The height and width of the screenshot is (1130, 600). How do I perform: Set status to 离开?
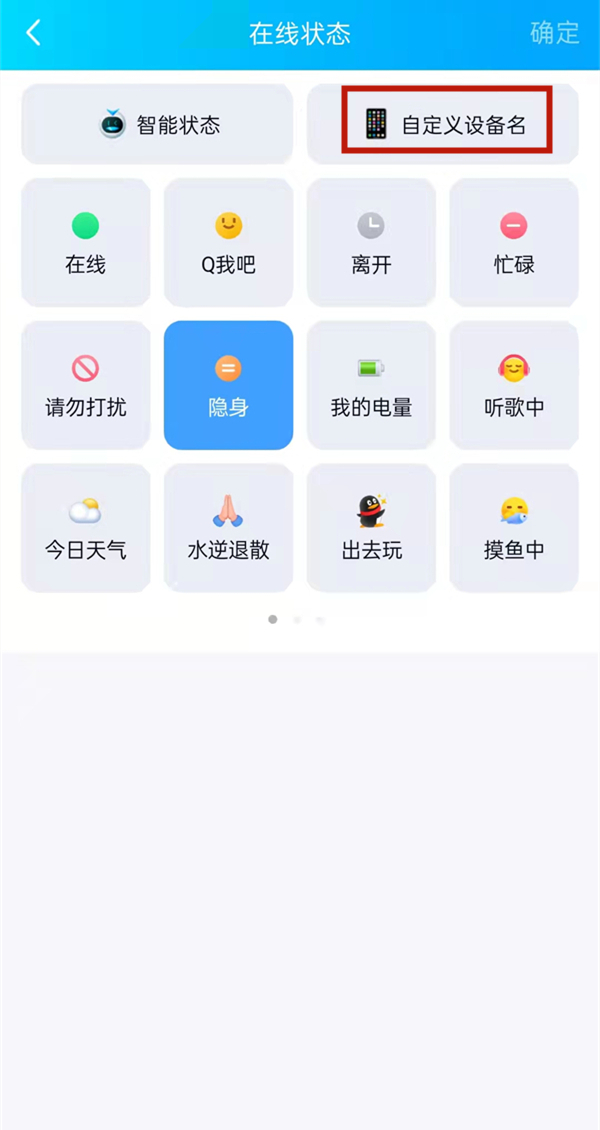(x=371, y=243)
